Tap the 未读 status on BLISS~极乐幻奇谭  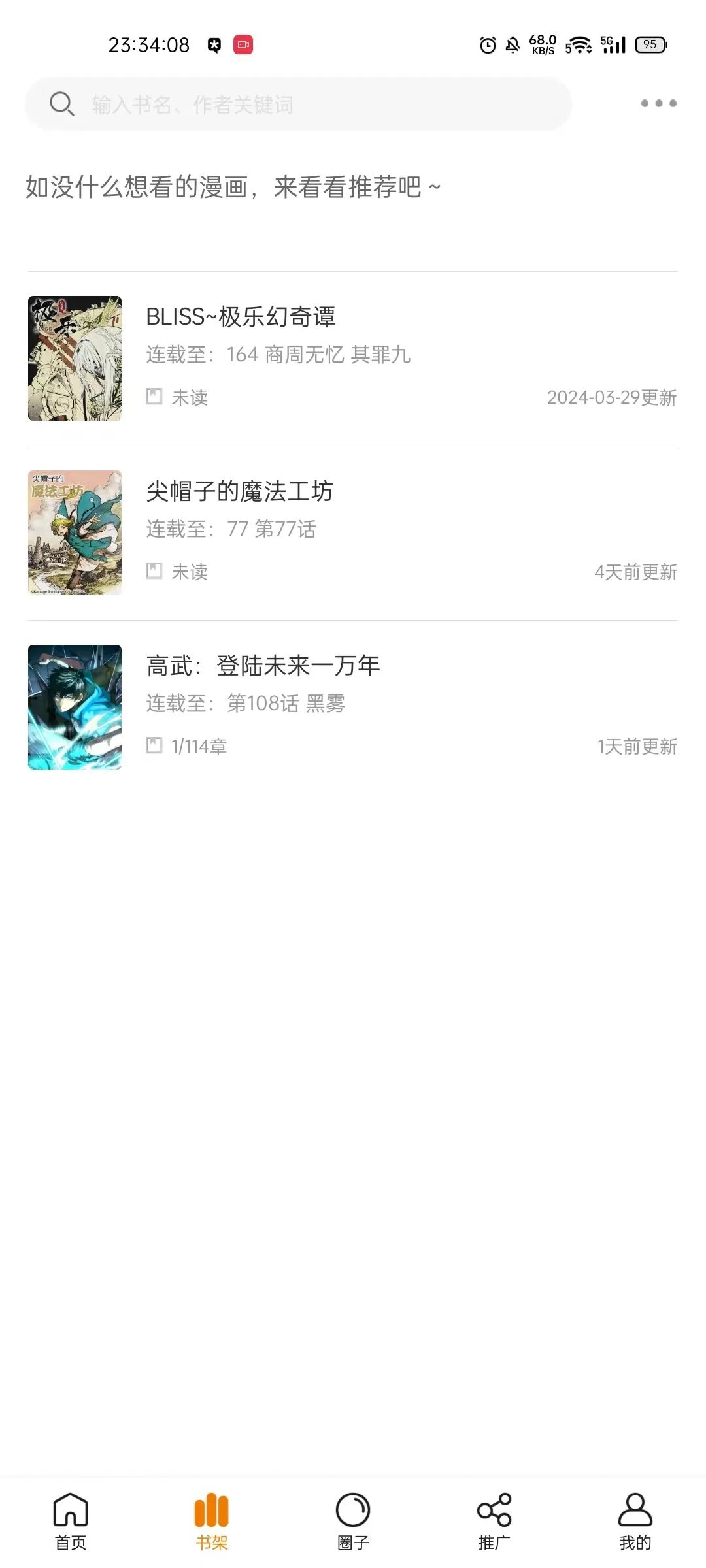coord(188,398)
